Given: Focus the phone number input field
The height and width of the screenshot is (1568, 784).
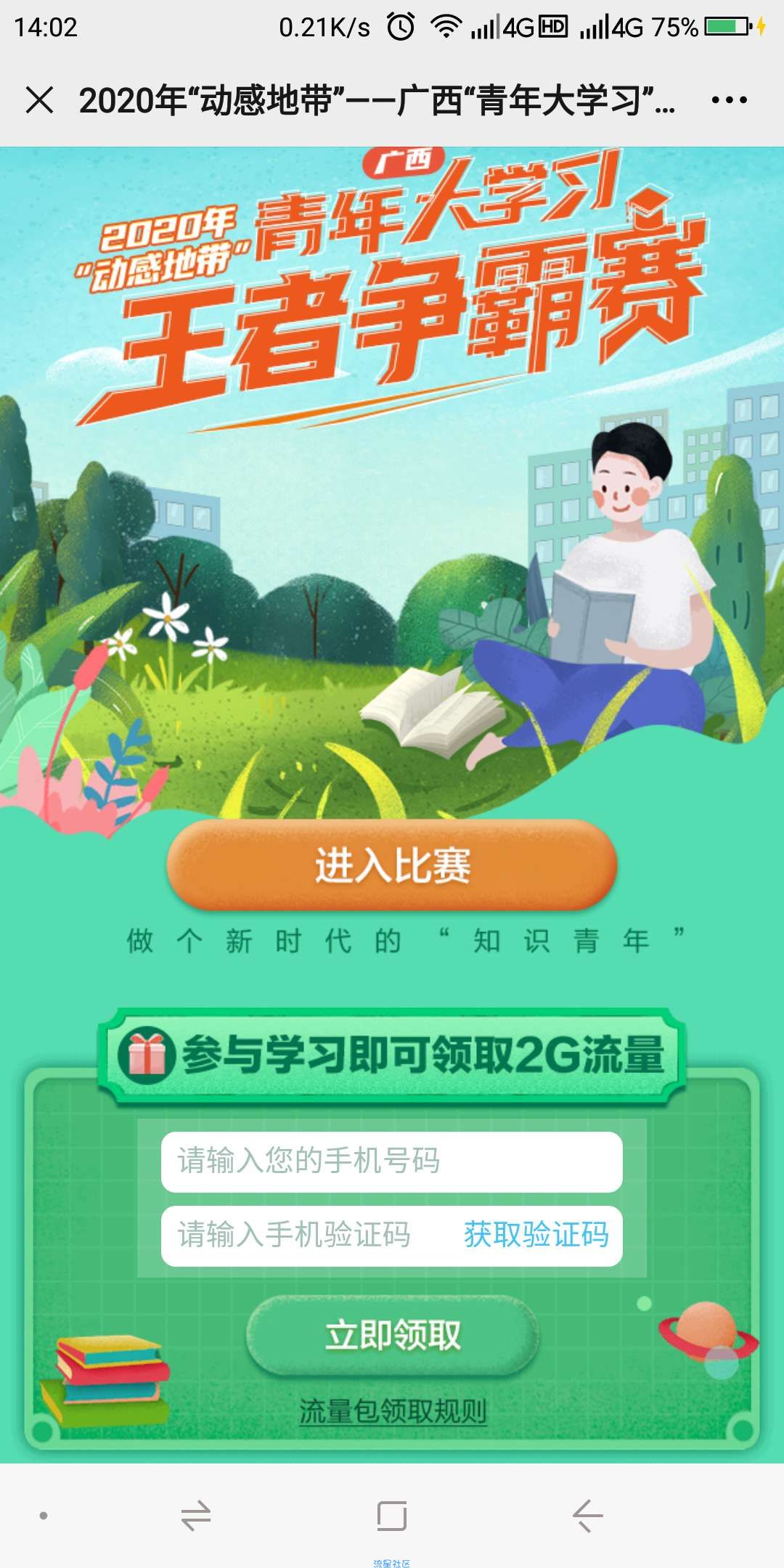Looking at the screenshot, I should (x=391, y=1161).
